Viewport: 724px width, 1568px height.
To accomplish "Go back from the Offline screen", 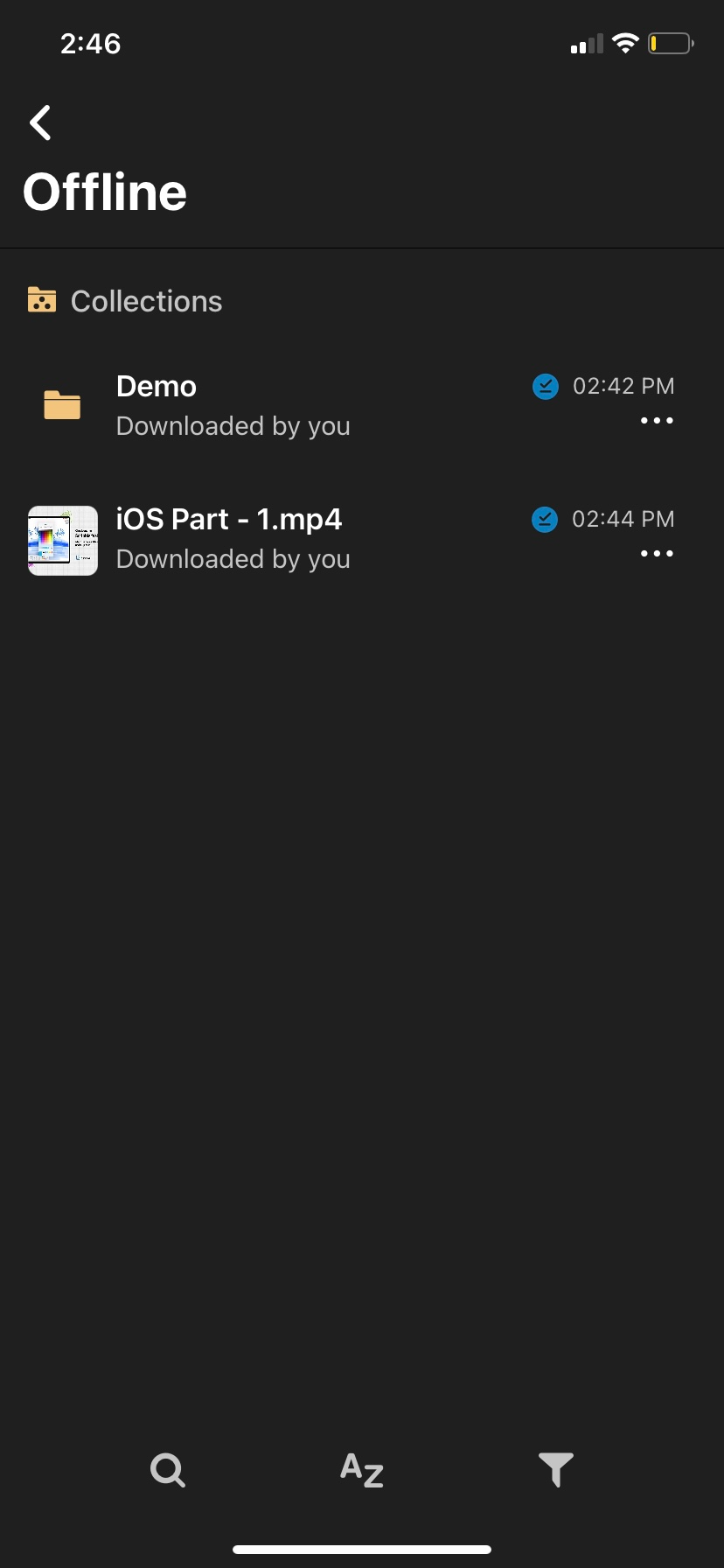I will 40,122.
